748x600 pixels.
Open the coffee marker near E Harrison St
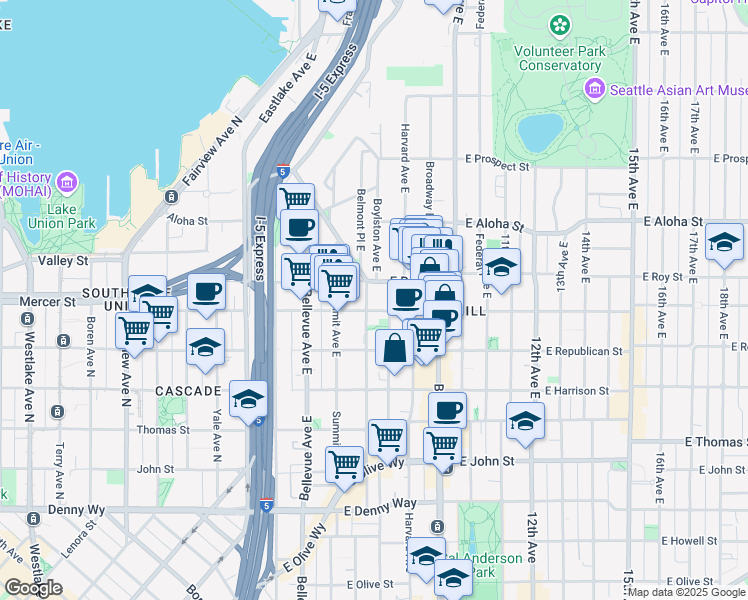447,409
